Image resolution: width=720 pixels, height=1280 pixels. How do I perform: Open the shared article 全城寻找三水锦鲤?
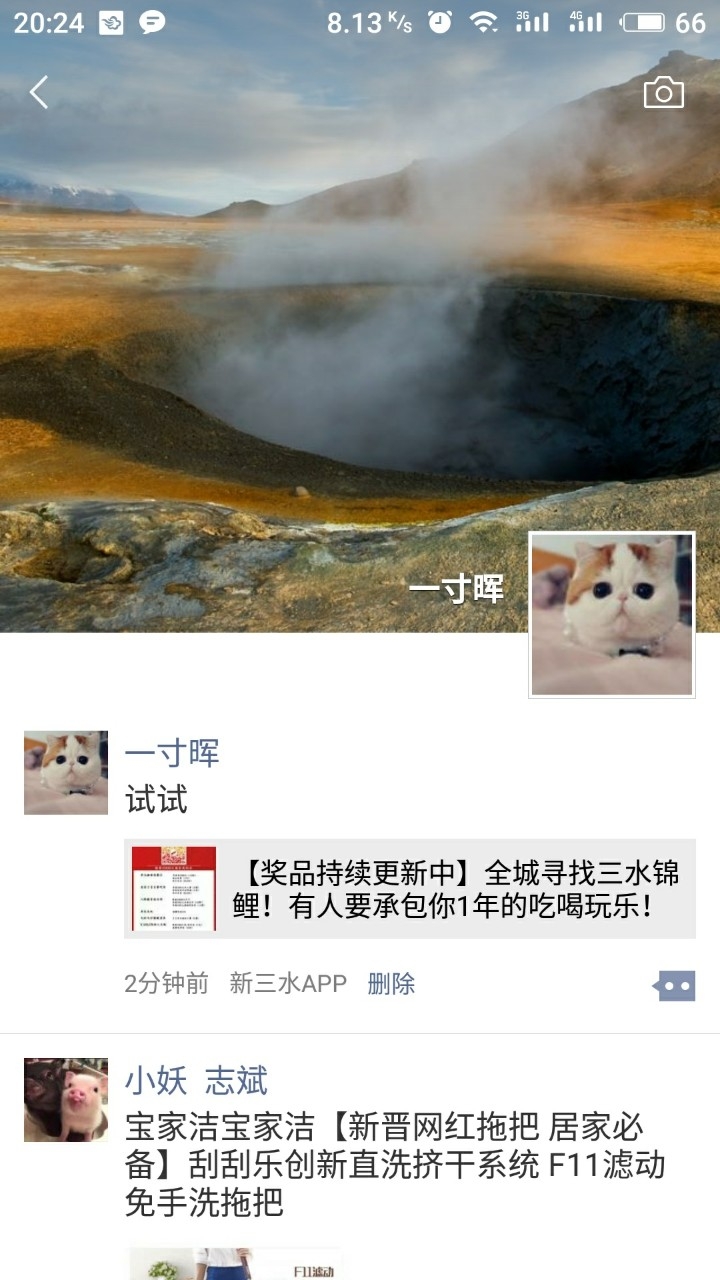point(410,889)
